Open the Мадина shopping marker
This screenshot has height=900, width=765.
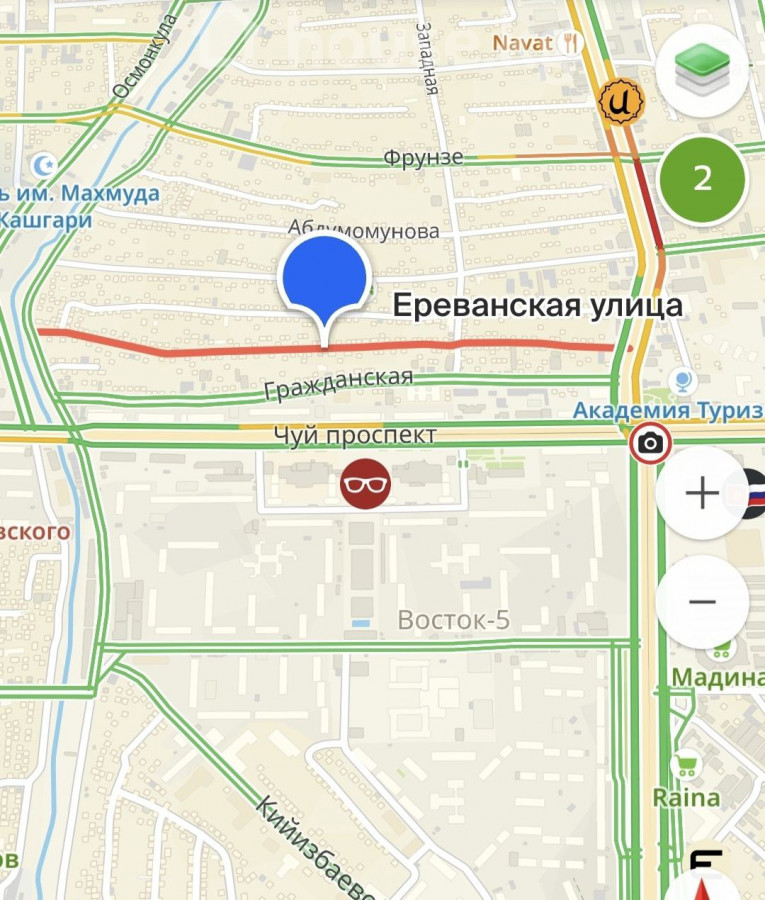click(717, 651)
